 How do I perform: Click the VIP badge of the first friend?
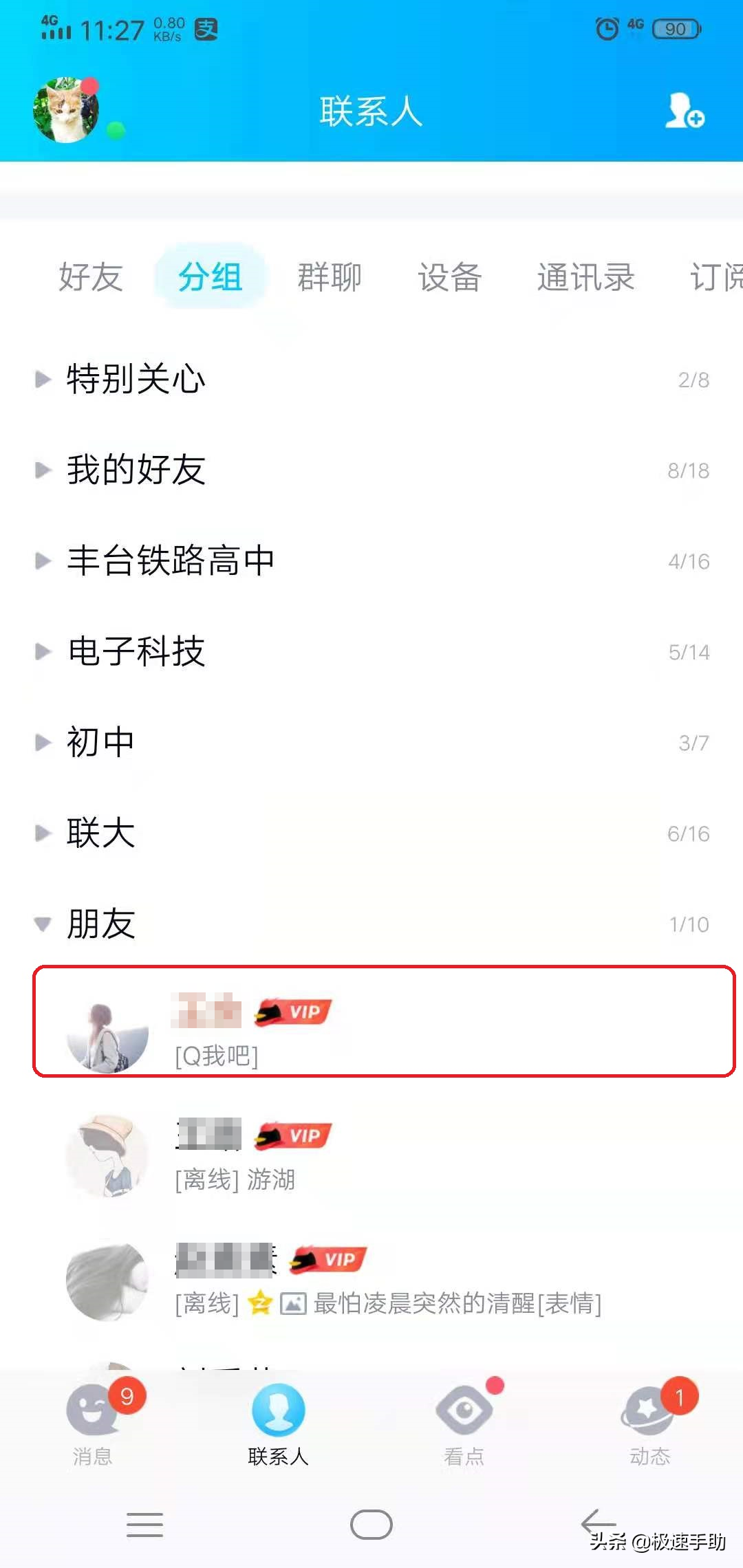tap(294, 1012)
